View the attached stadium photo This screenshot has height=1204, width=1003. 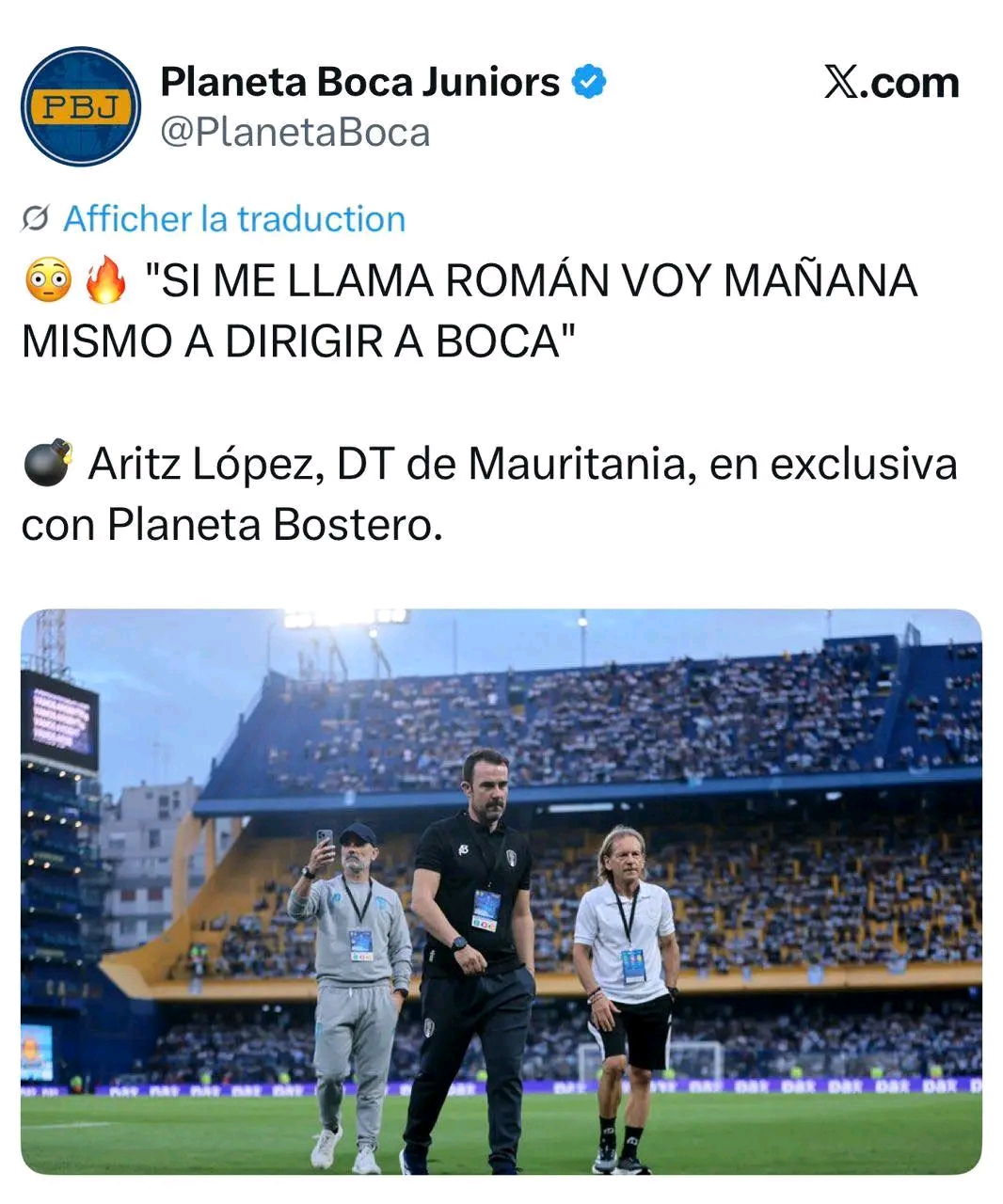click(x=501, y=891)
